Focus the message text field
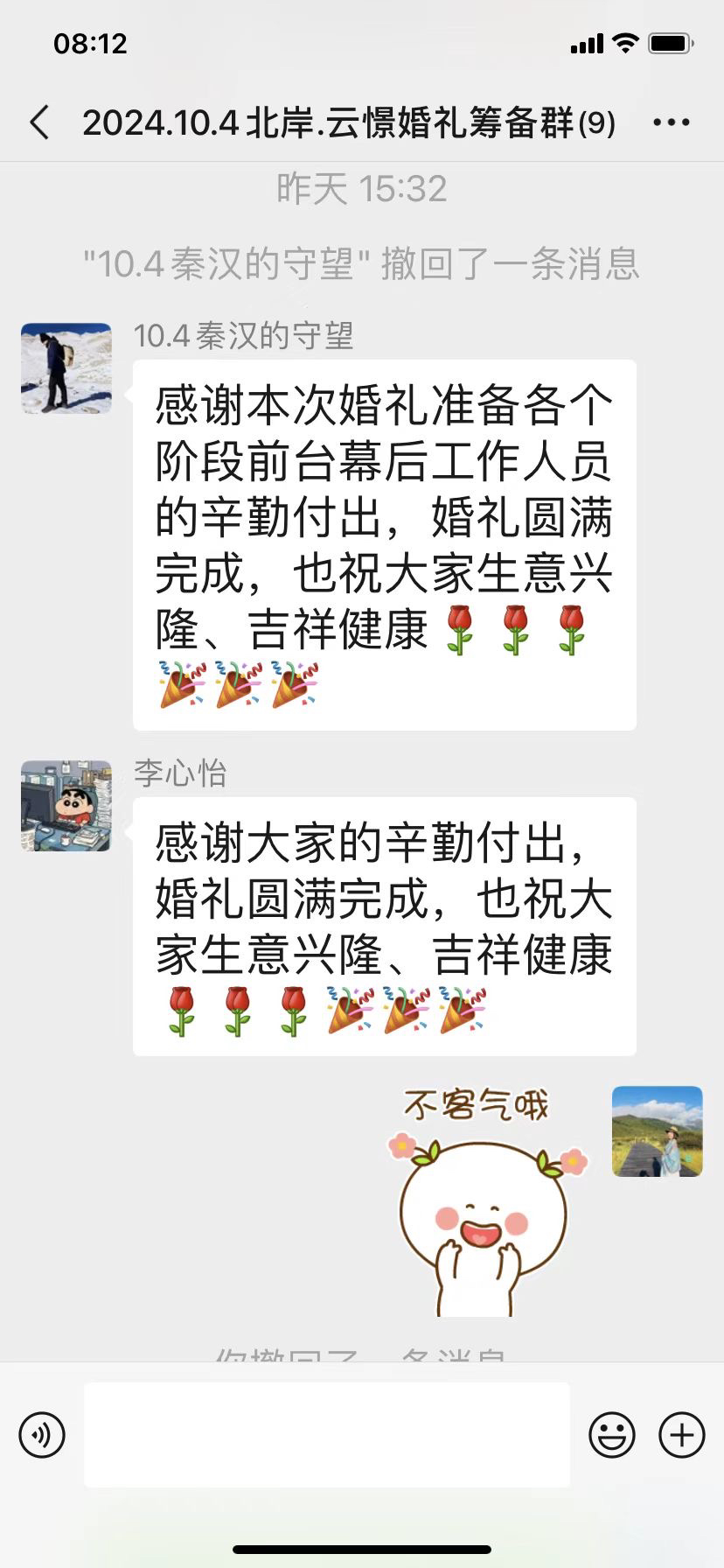 327,1435
